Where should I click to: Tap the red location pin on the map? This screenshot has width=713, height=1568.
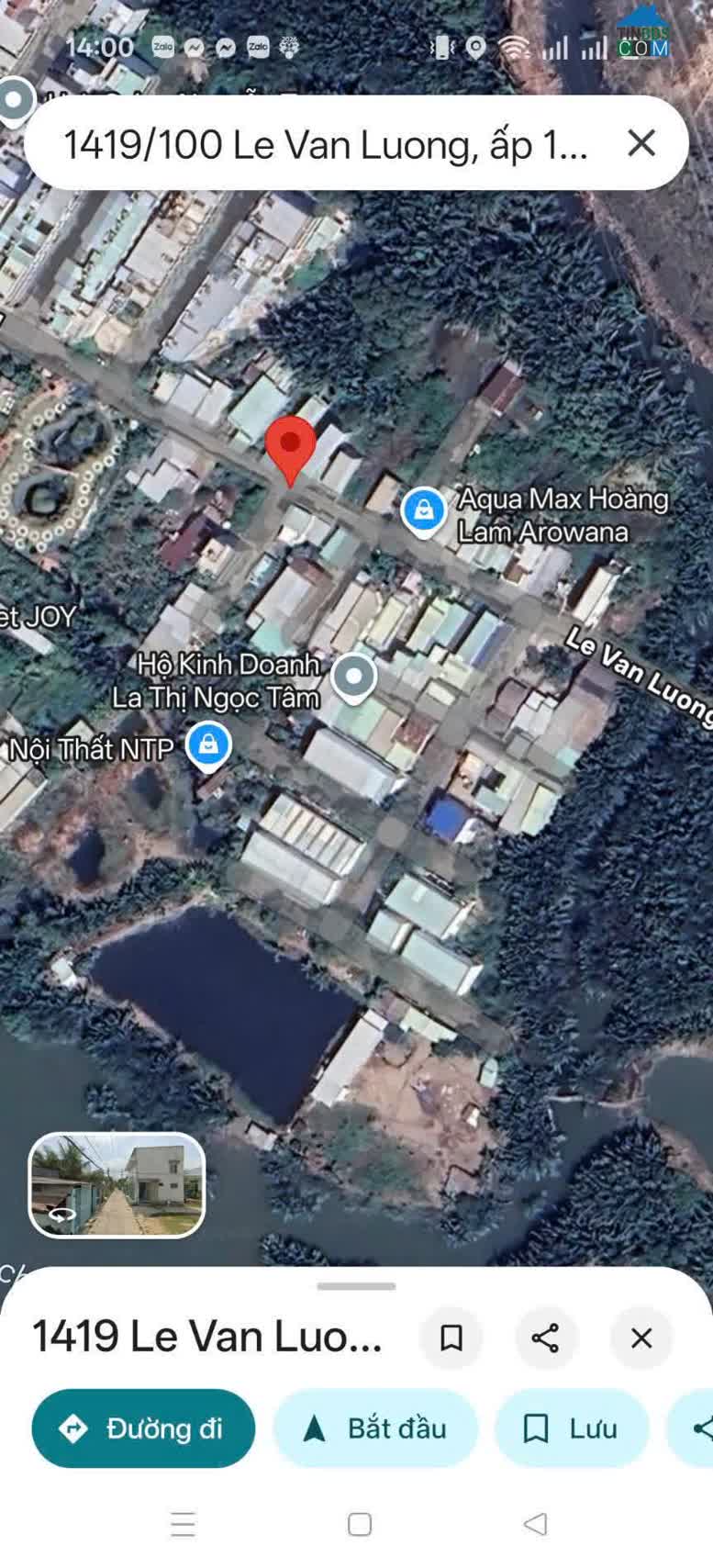291,448
